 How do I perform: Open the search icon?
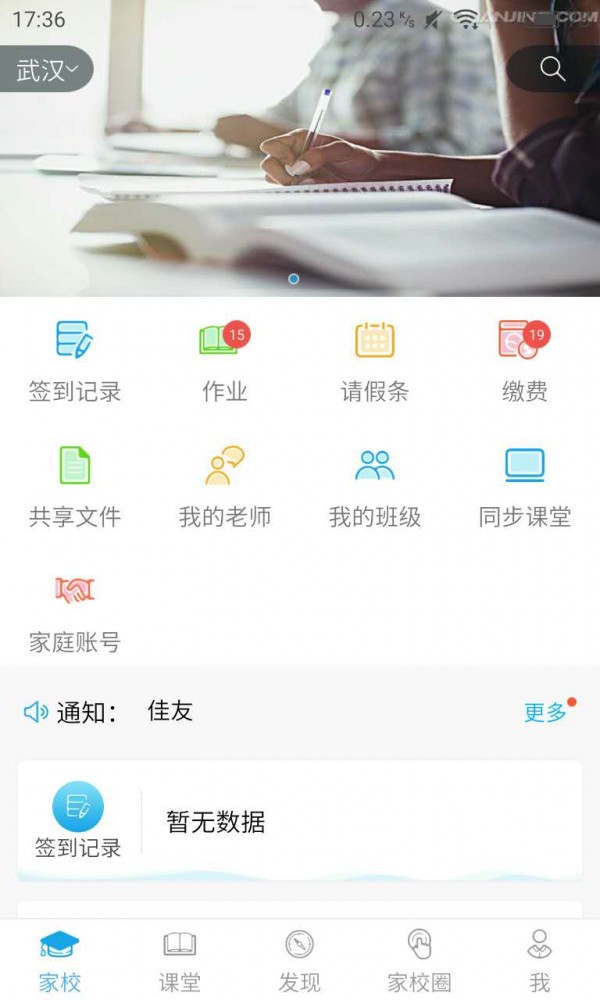pos(552,69)
